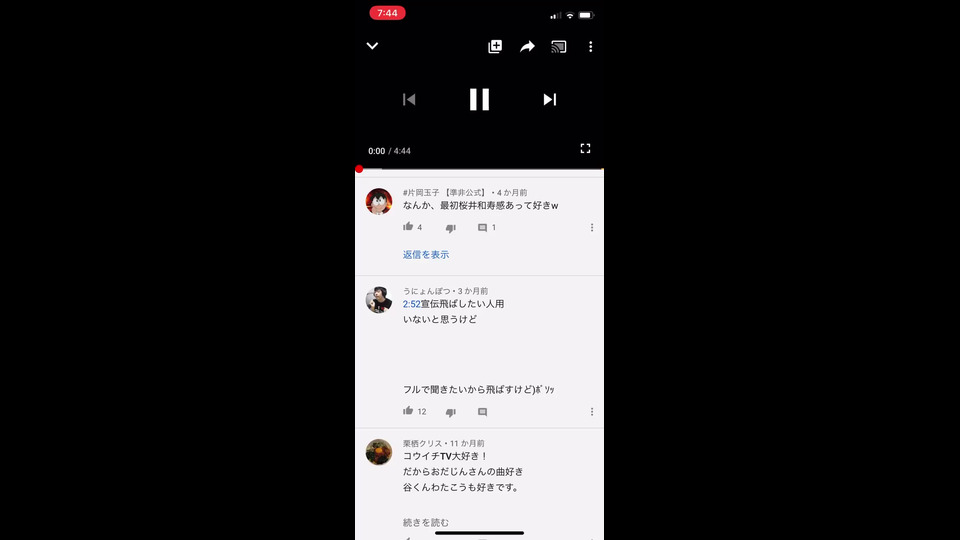Dislike 片岡玉子's comment
Screen dimensions: 960x540
coord(450,228)
